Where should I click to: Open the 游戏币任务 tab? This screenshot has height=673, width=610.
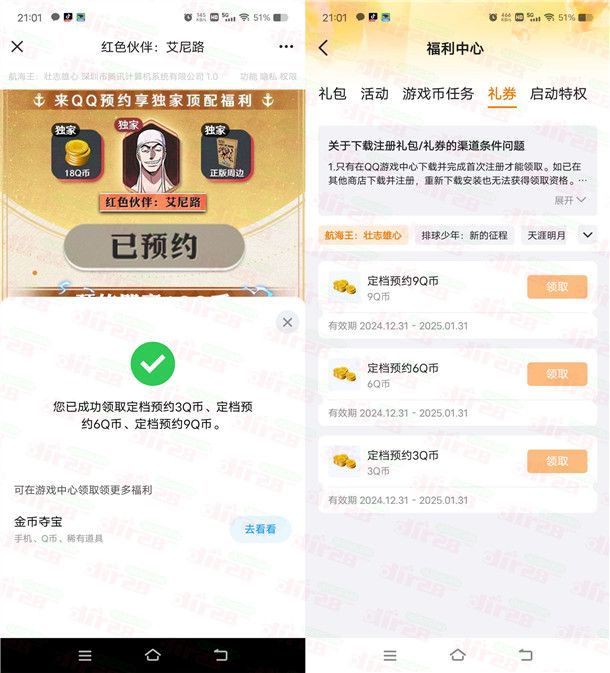coord(438,93)
